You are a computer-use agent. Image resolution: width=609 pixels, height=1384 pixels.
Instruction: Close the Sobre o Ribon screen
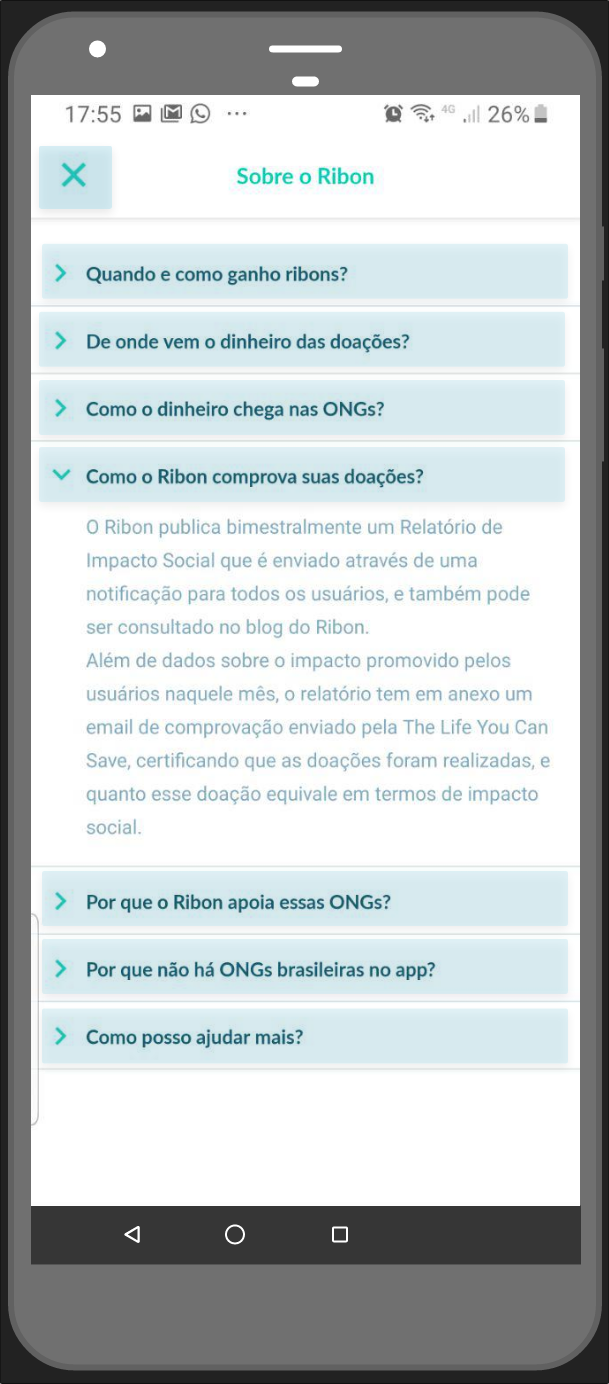point(75,177)
